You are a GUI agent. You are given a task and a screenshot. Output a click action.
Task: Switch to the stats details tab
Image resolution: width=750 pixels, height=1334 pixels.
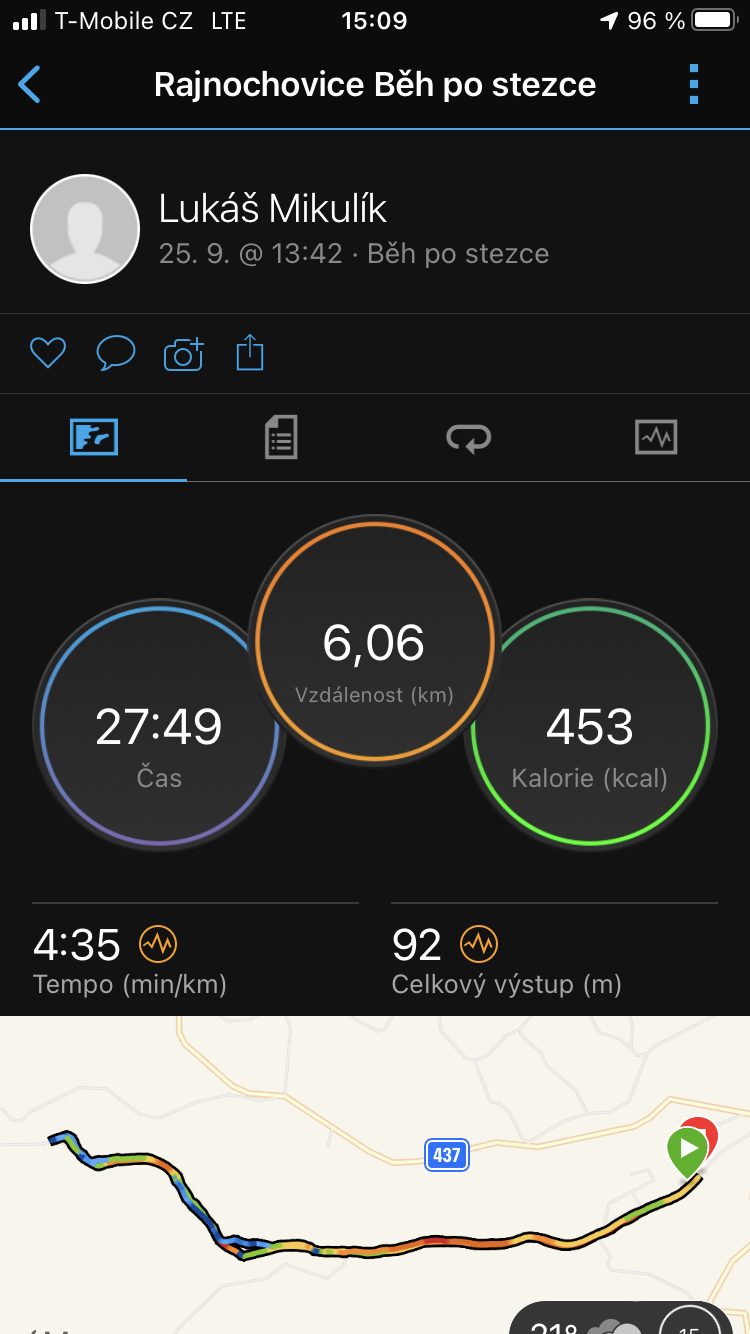[281, 437]
